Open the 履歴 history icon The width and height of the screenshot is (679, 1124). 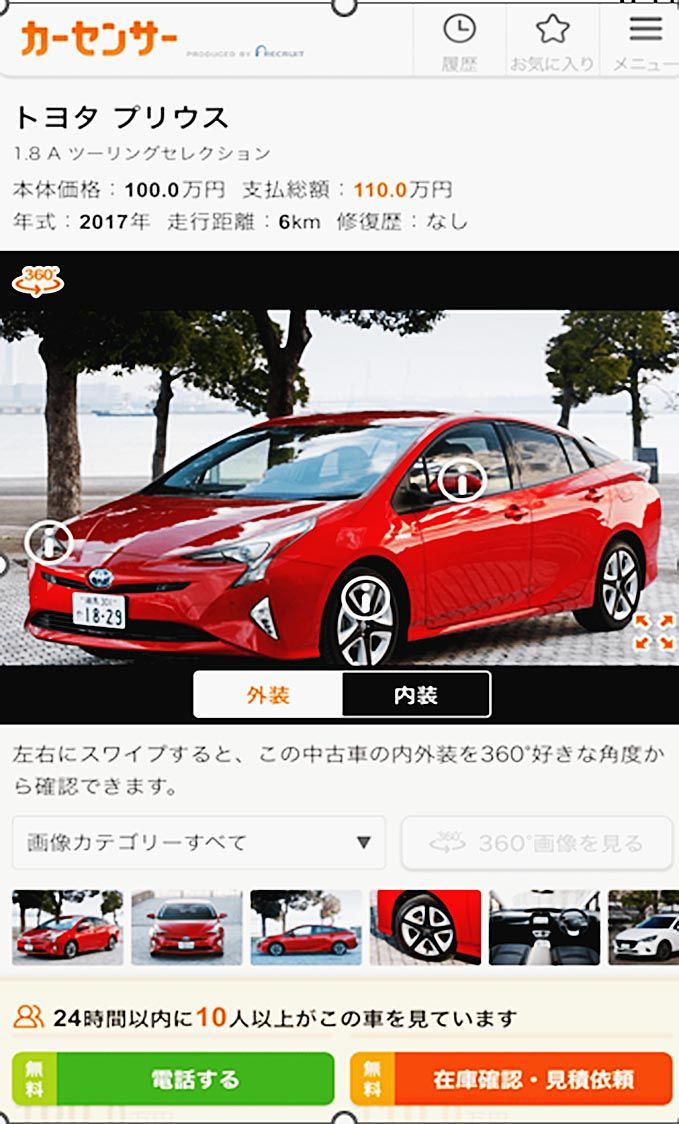click(460, 42)
